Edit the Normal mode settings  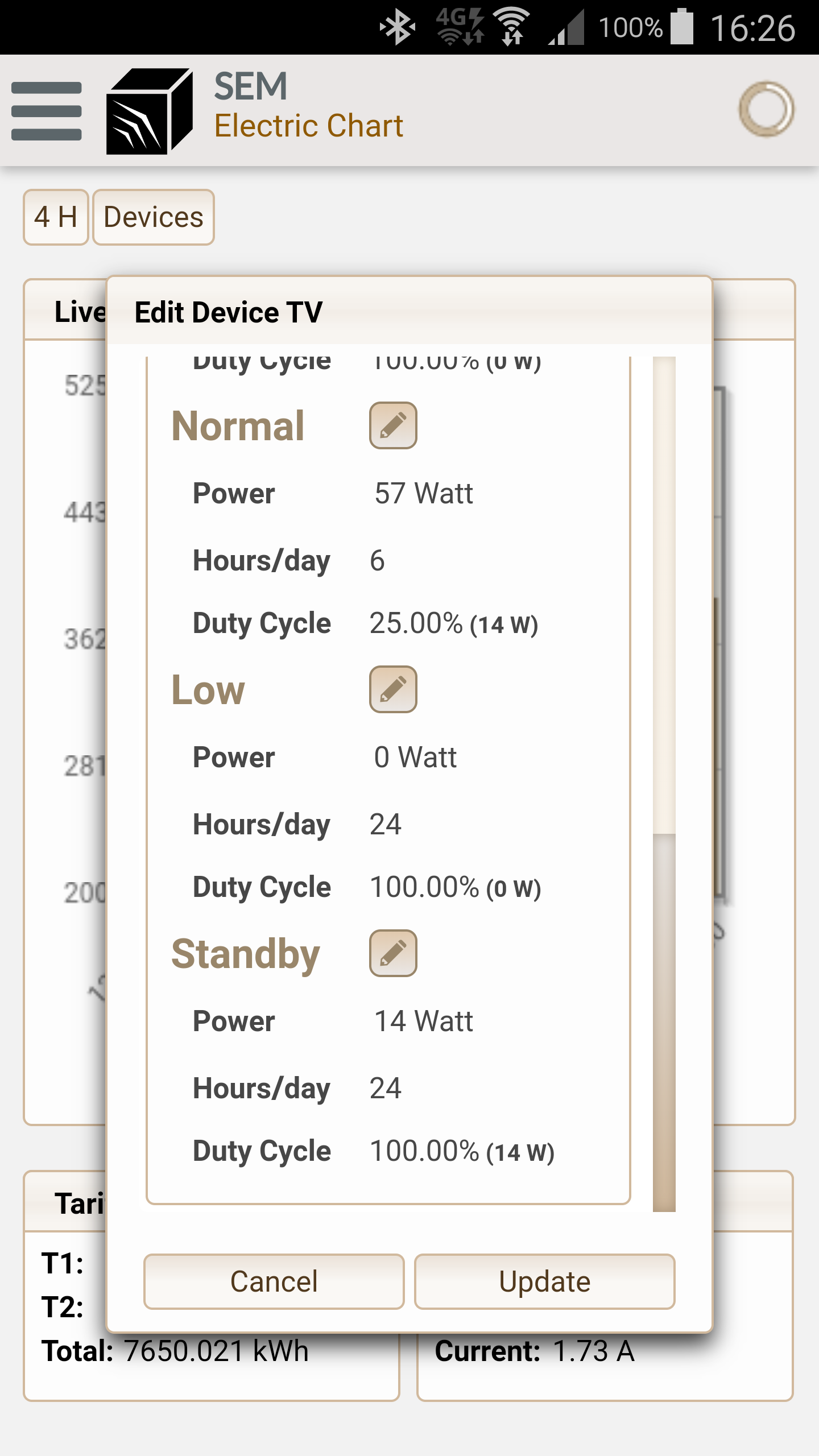[393, 425]
